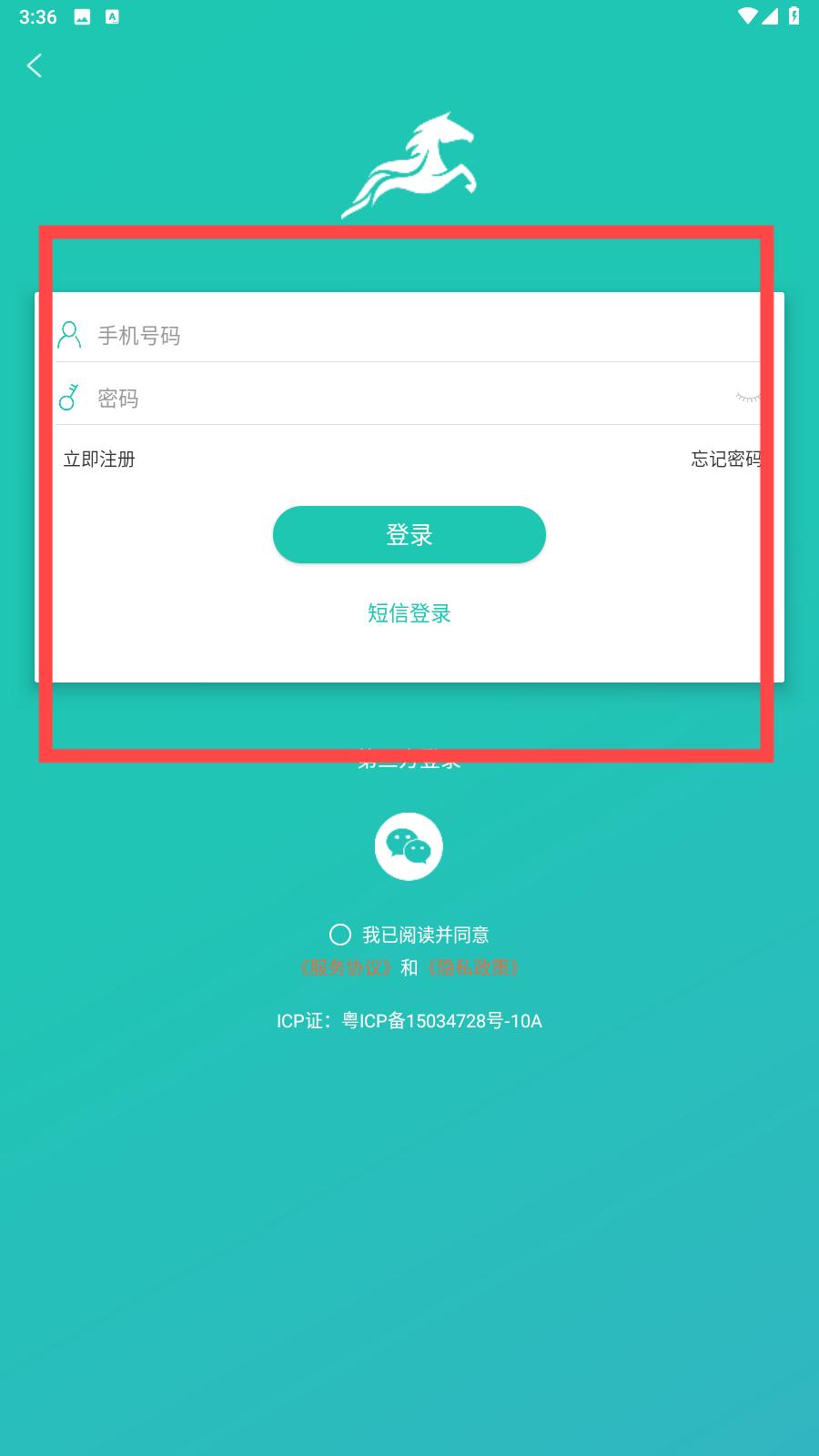819x1456 pixels.
Task: Log in with the WeChat icon
Action: pos(409,846)
